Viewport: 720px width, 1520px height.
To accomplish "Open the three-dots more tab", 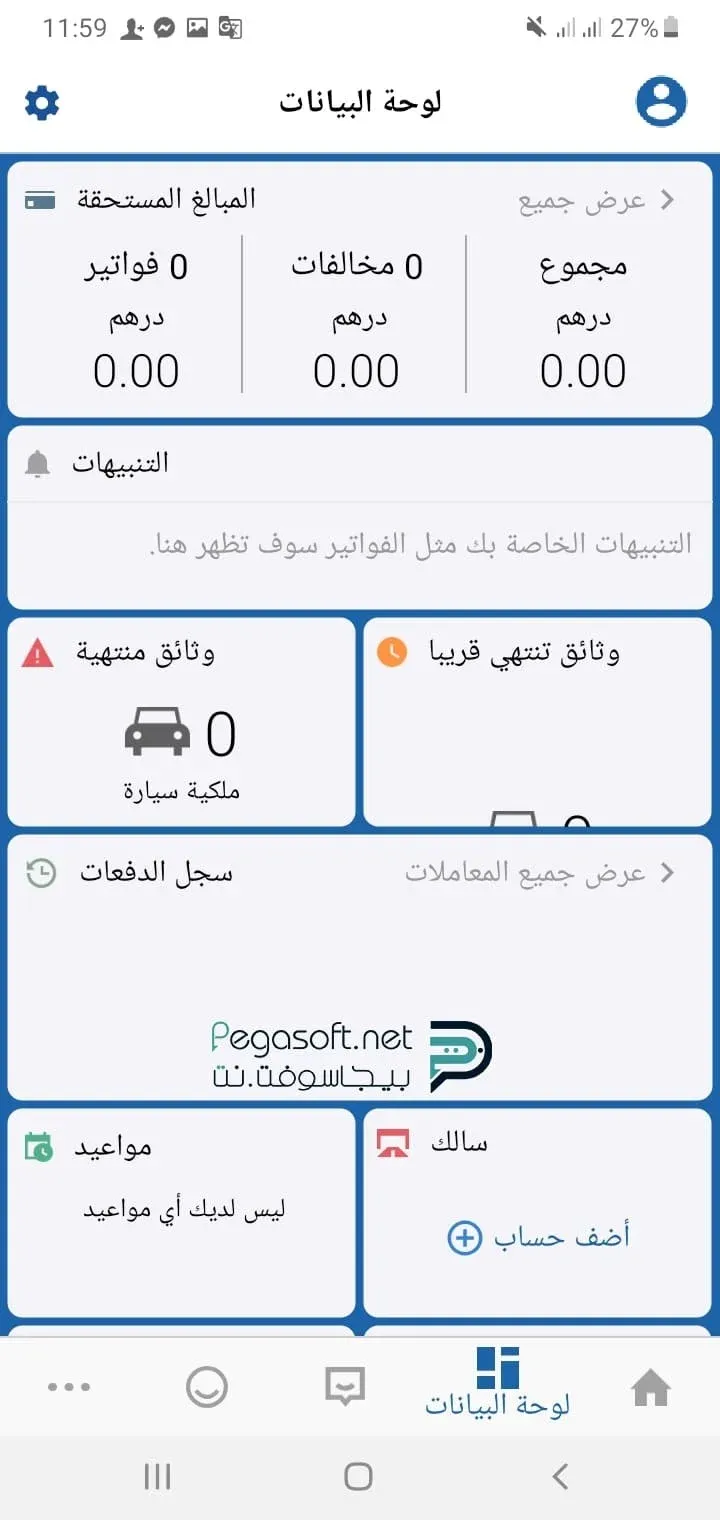I will (69, 1387).
